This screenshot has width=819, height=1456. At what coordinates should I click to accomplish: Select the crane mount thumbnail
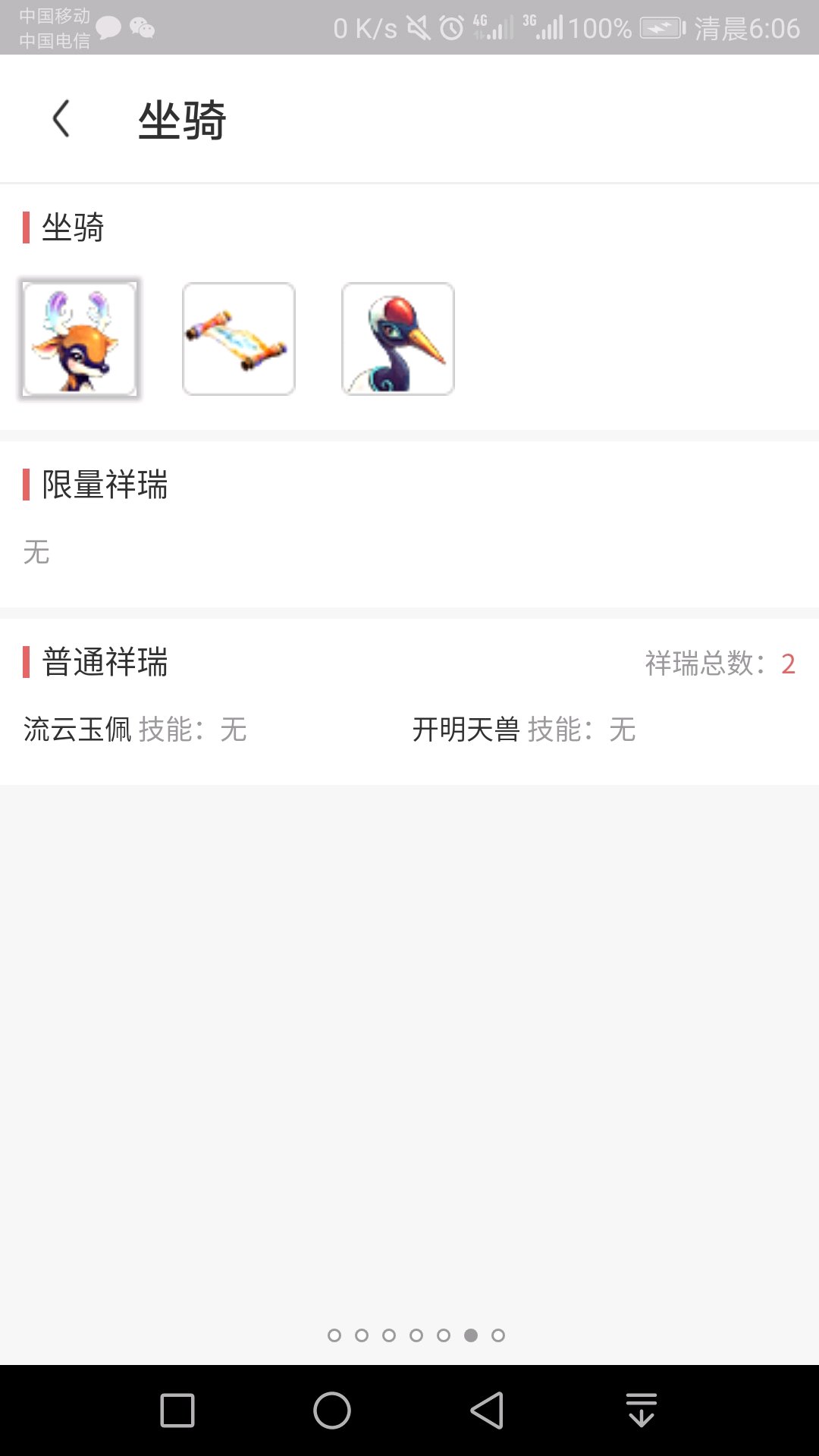point(398,339)
